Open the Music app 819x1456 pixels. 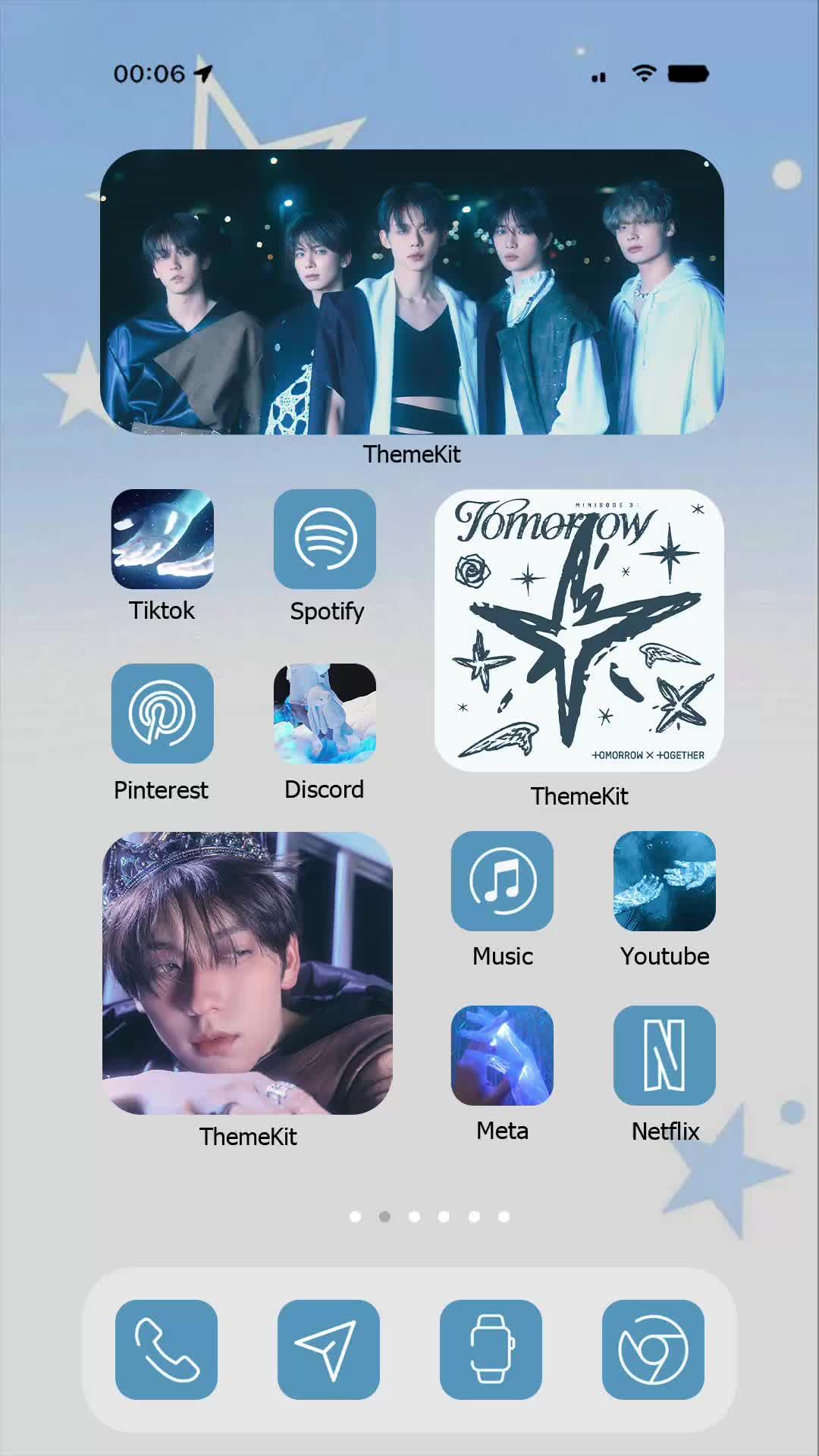(502, 880)
